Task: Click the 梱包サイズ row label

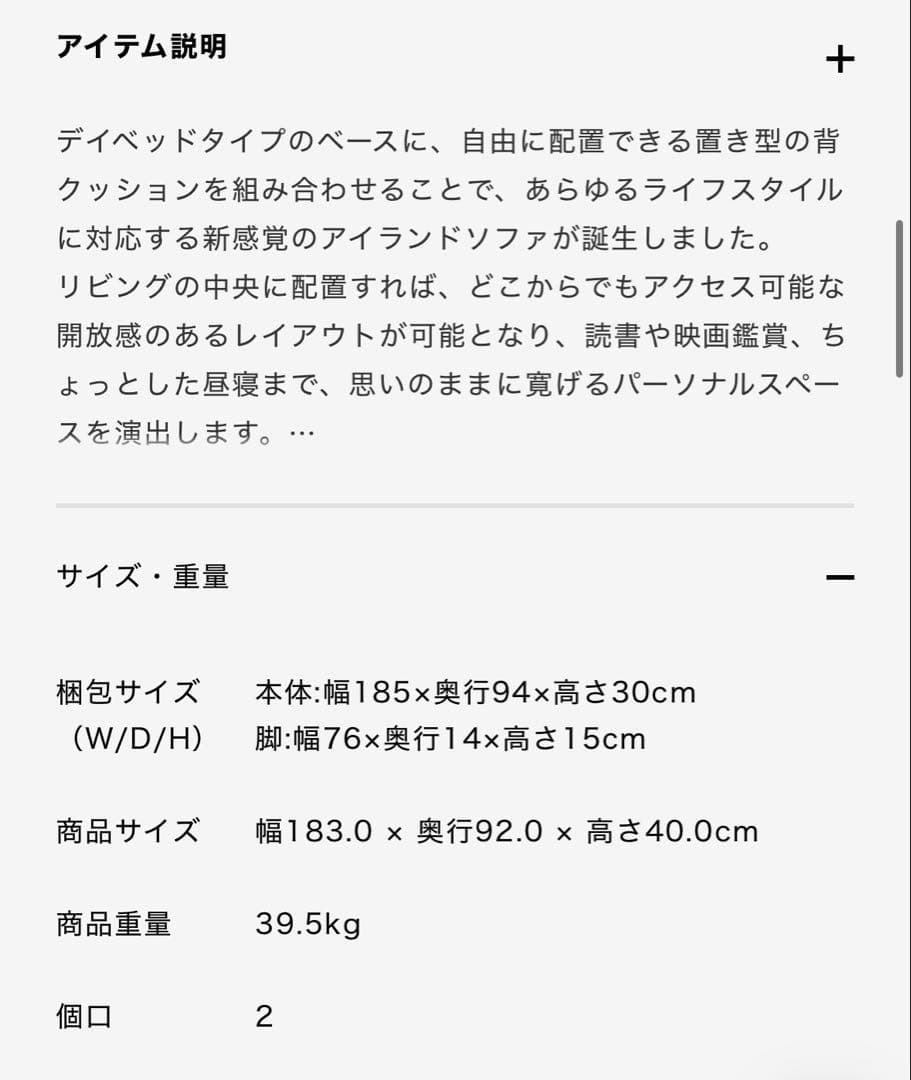Action: [x=128, y=691]
